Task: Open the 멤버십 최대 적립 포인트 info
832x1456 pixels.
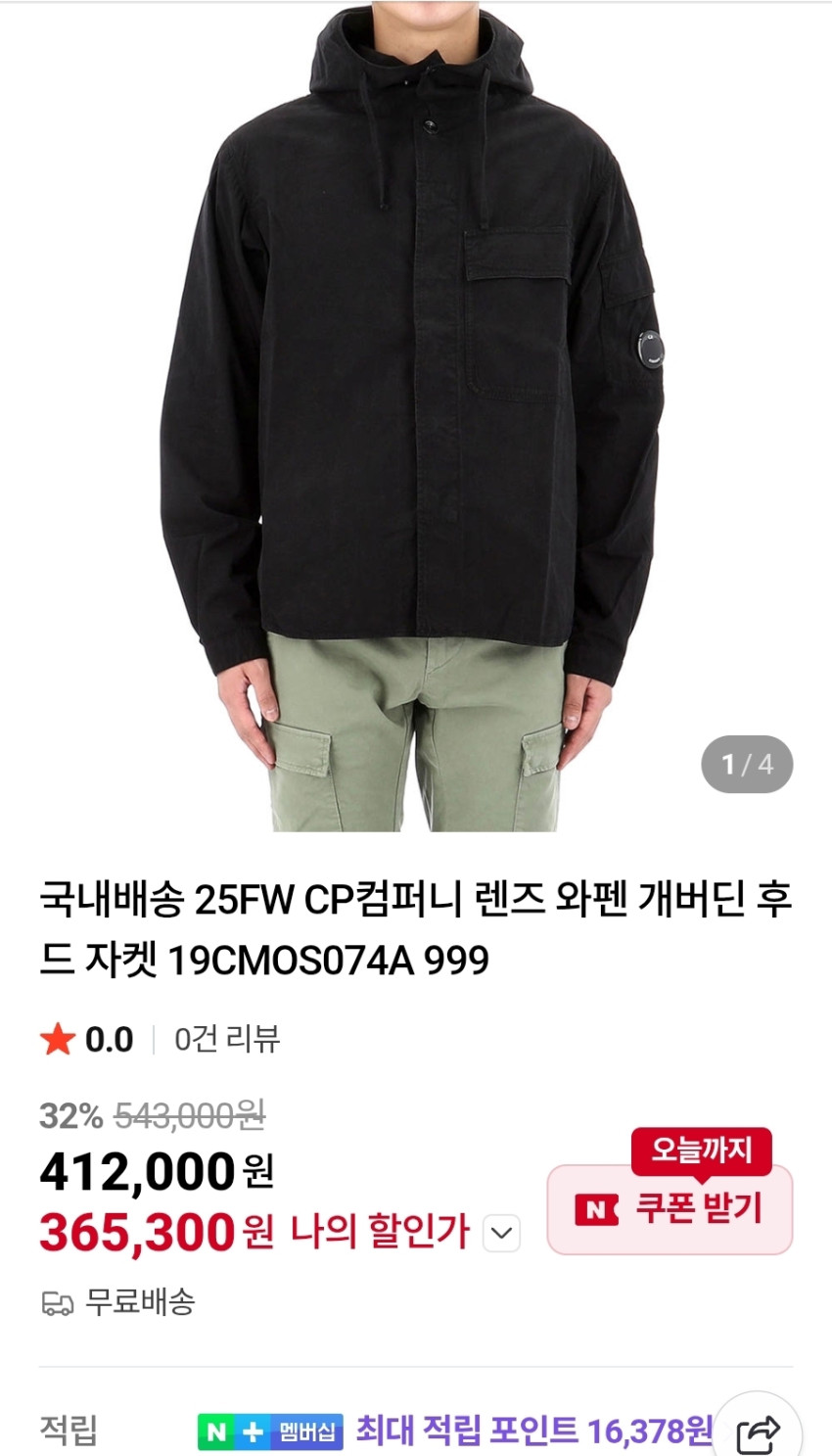Action: coord(455,1432)
